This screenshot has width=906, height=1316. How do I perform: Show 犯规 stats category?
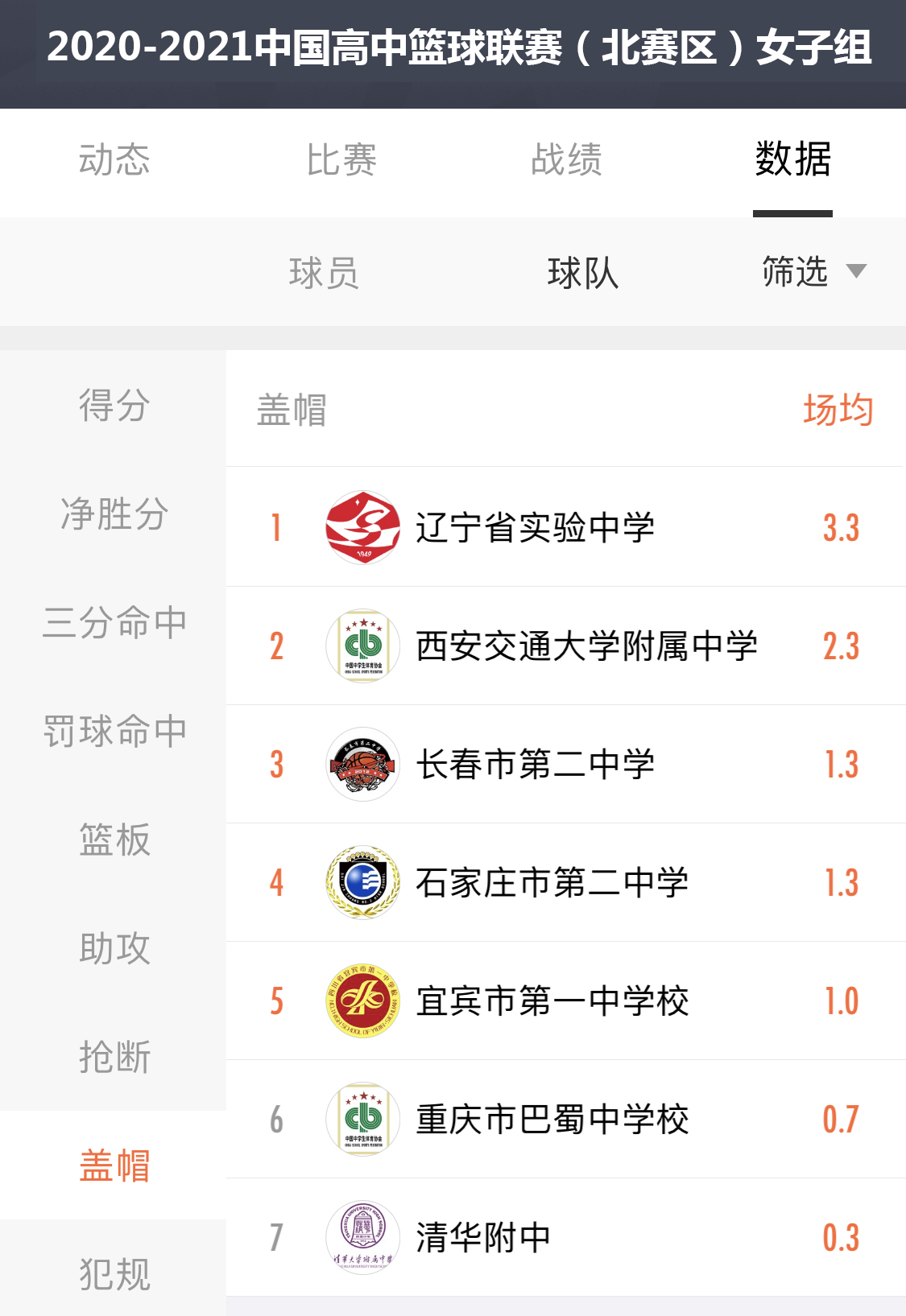click(114, 1274)
